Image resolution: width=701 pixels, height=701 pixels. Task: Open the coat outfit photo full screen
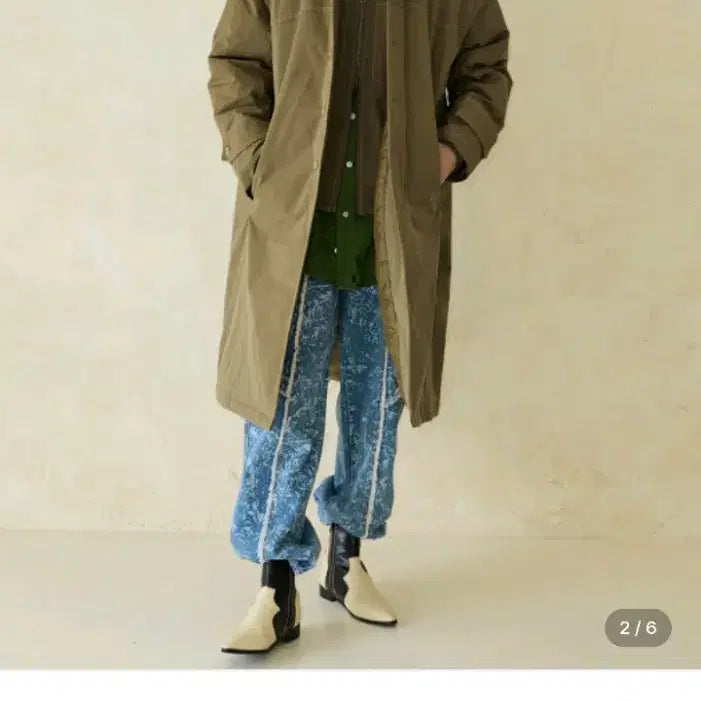(350, 330)
